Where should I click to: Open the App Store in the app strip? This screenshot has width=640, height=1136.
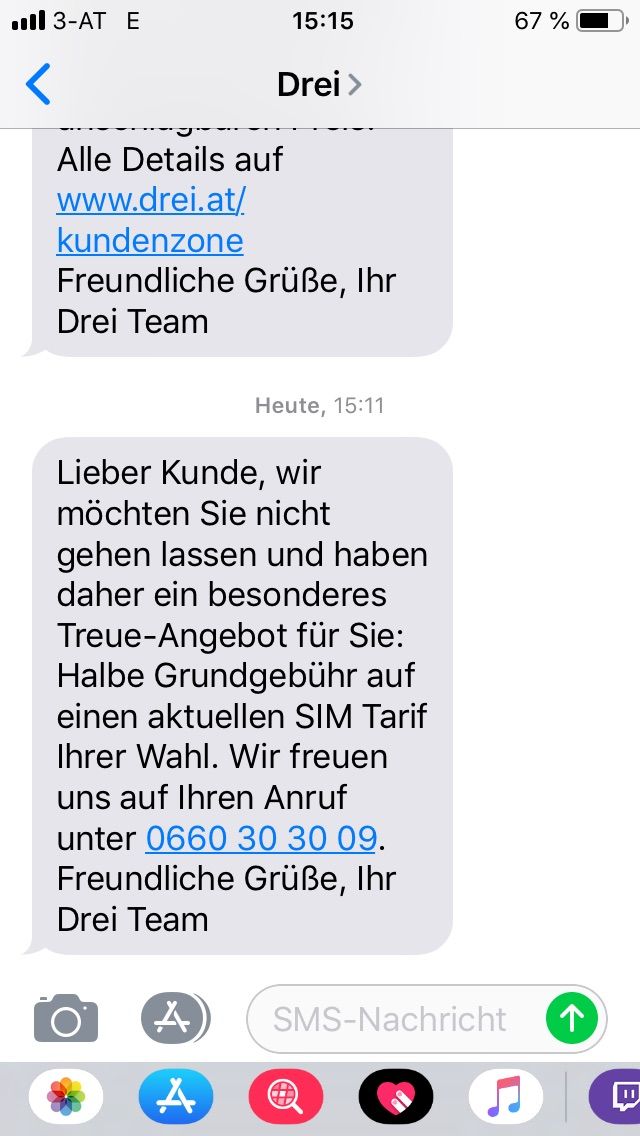[176, 1098]
